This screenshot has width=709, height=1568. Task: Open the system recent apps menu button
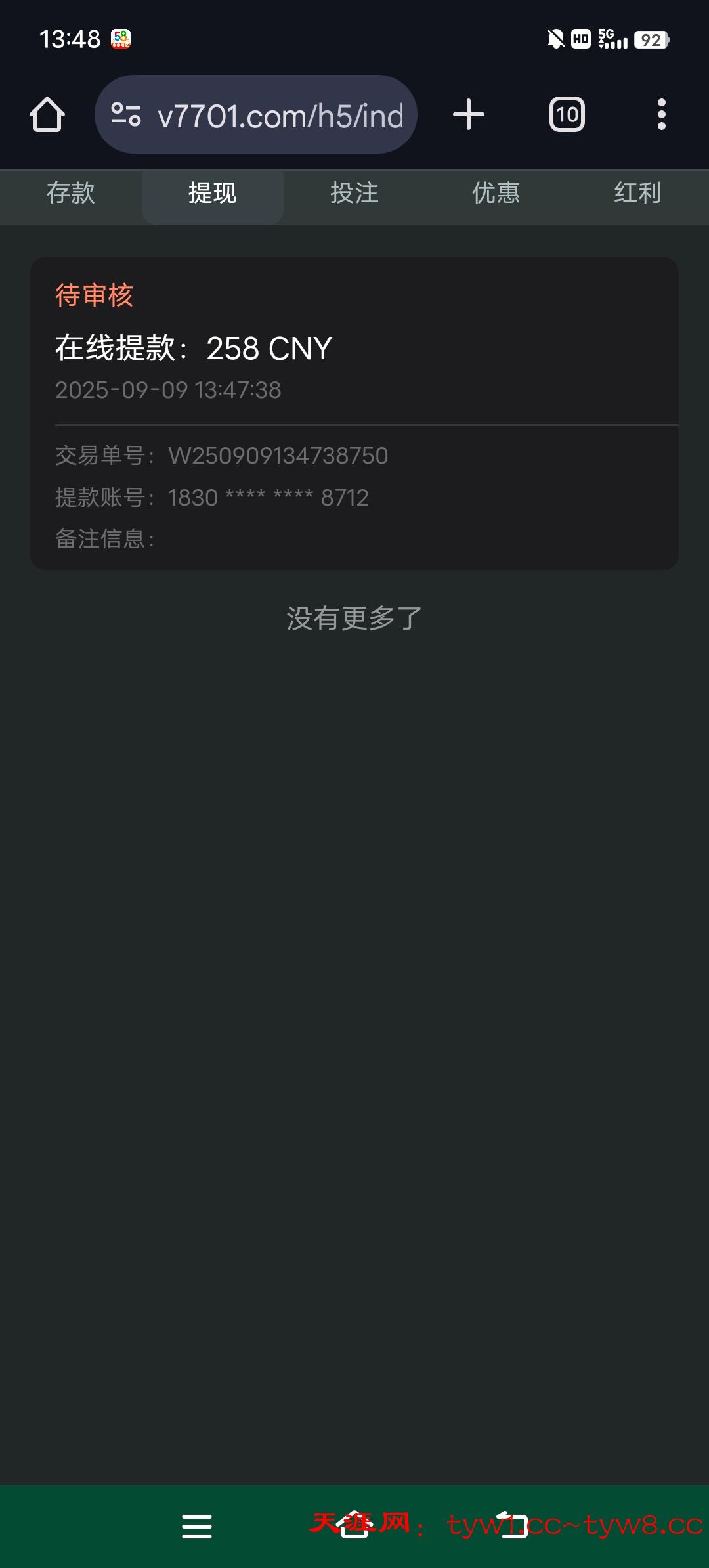tap(197, 1526)
